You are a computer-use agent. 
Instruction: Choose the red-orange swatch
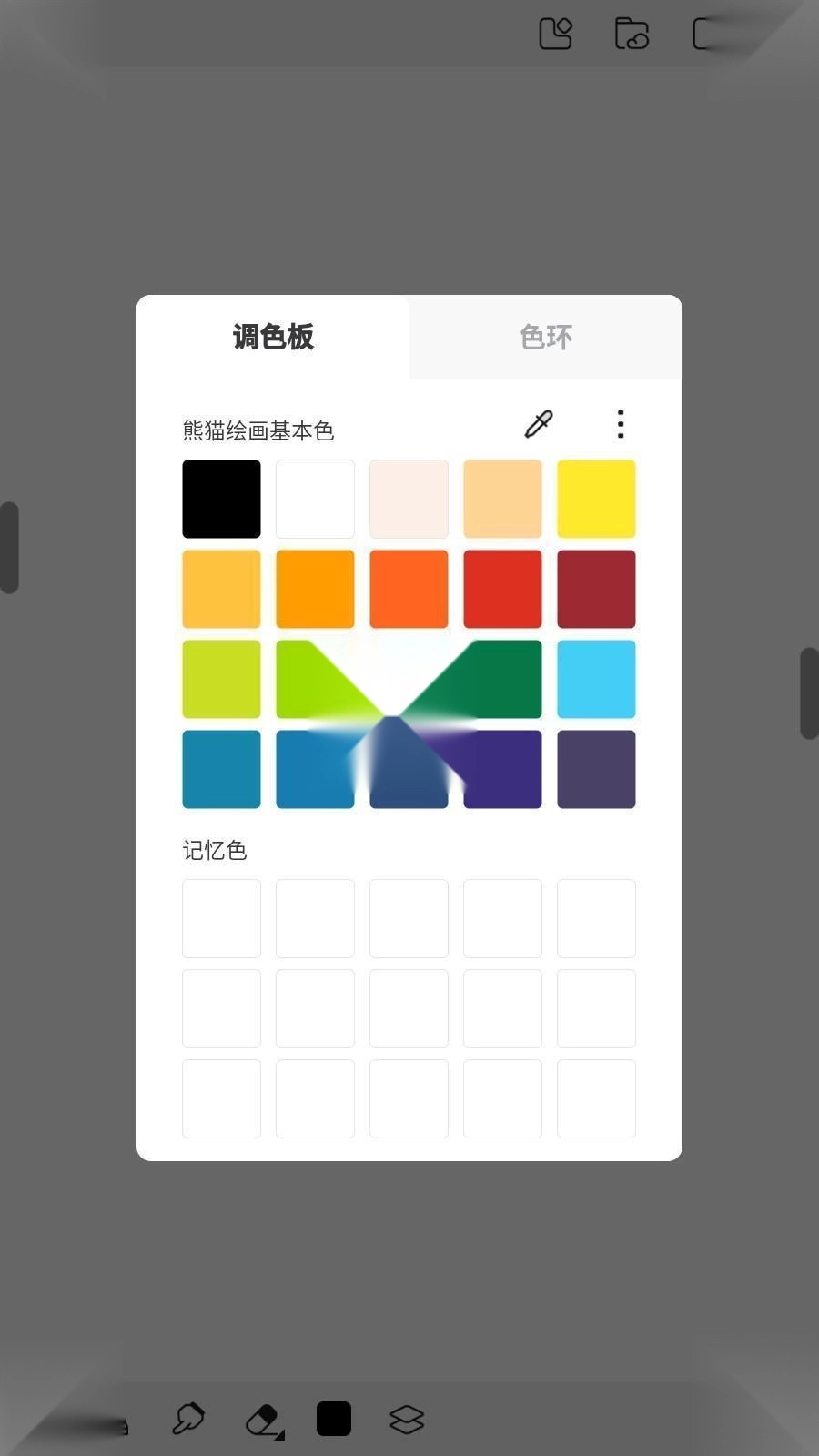point(409,589)
